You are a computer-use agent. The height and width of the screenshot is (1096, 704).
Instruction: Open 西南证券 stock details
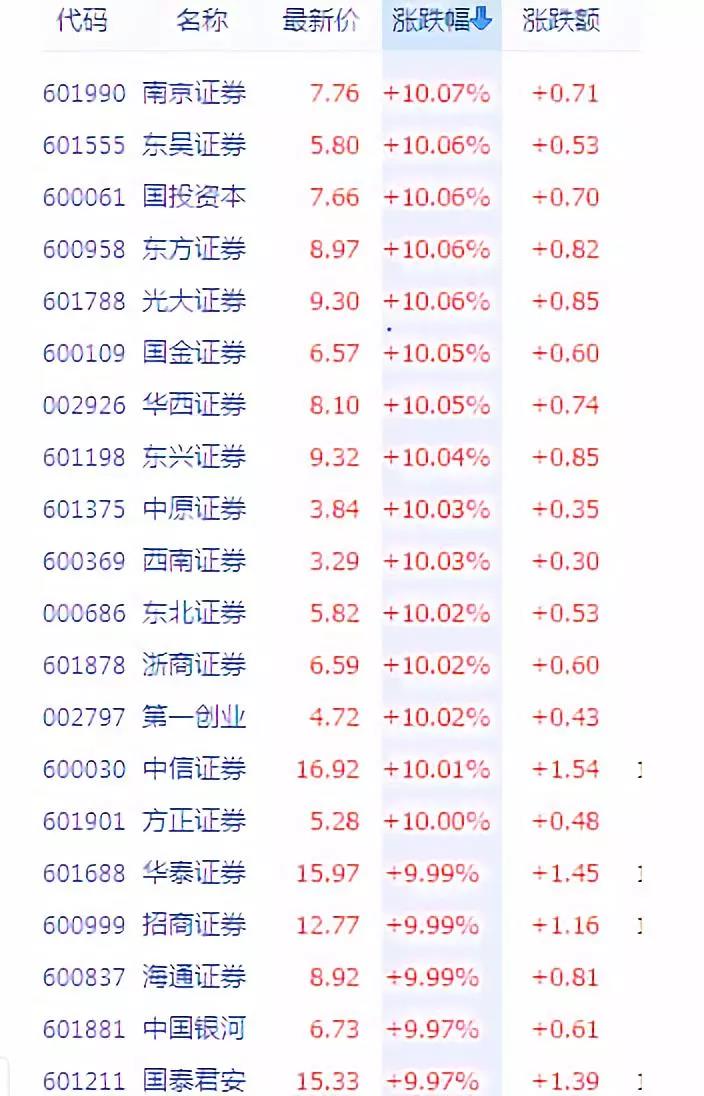194,562
